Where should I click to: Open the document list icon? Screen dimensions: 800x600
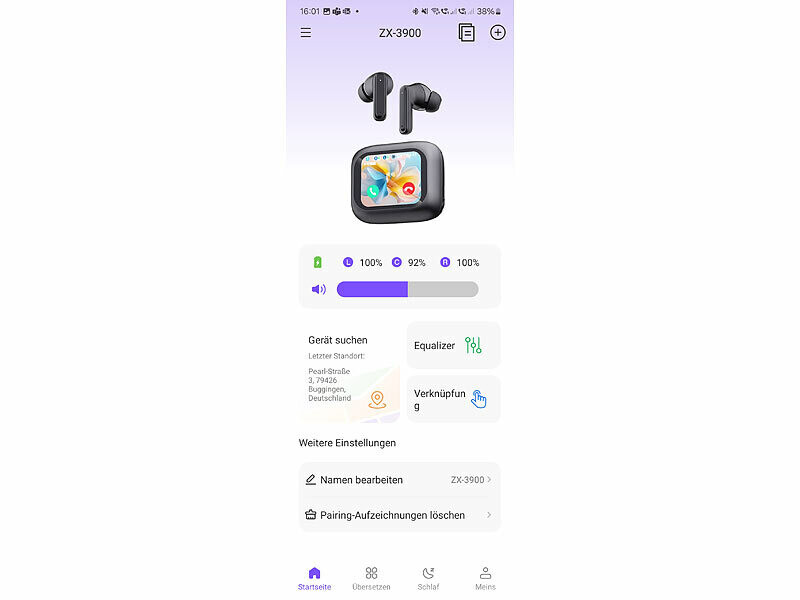[x=466, y=33]
